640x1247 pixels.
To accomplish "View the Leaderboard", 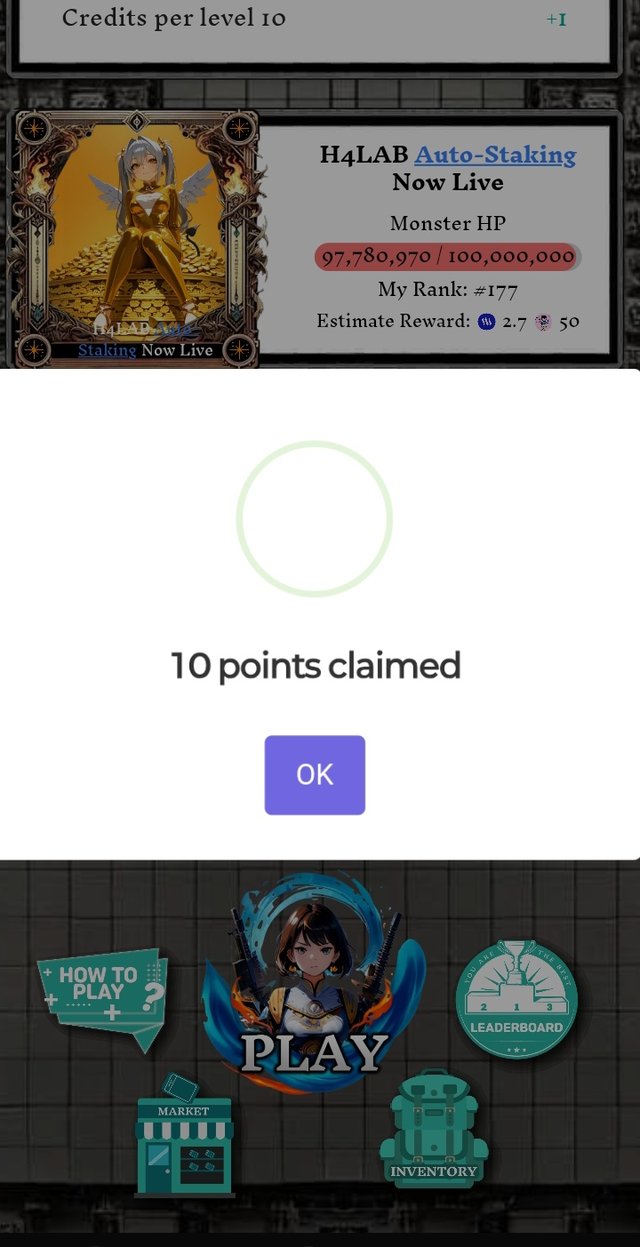I will [516, 1000].
